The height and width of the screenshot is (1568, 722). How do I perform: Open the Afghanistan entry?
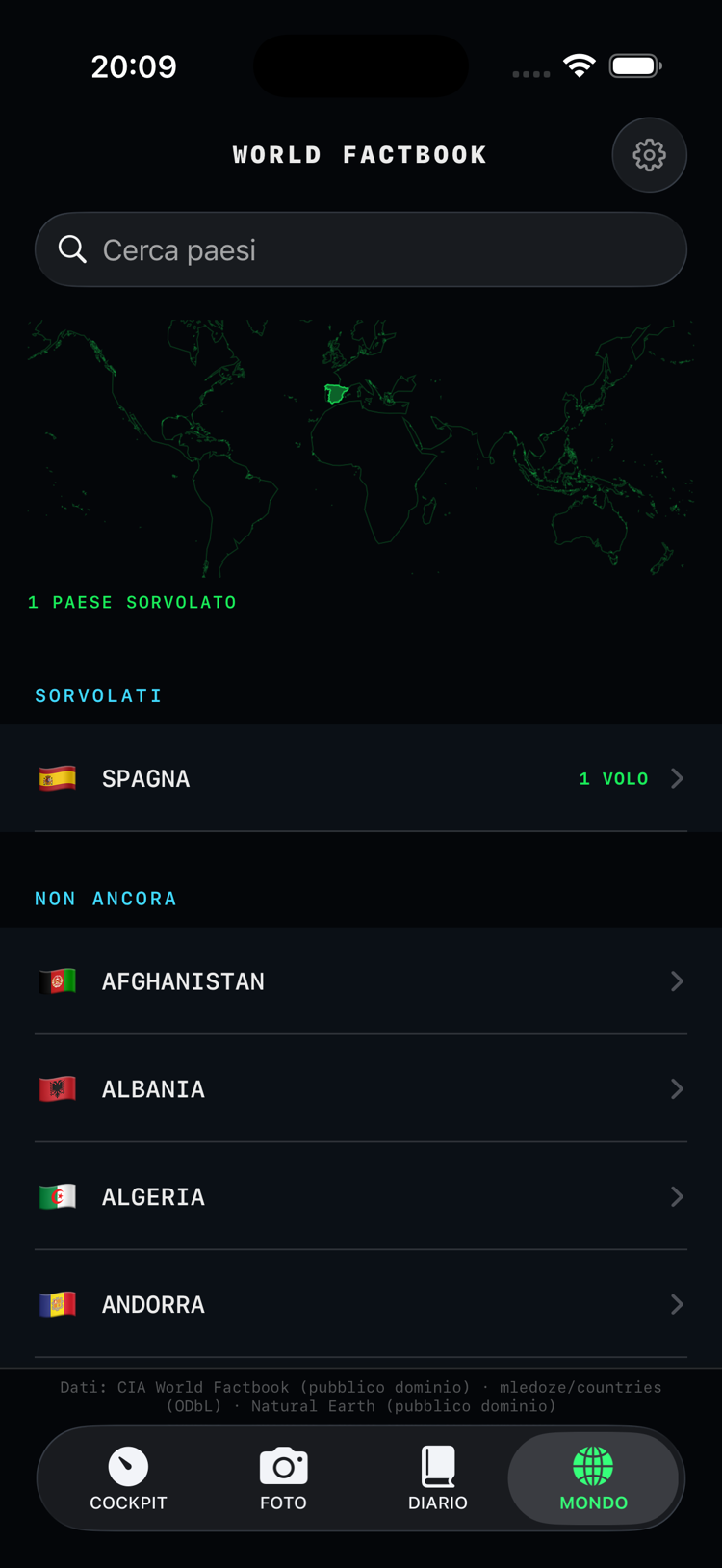pyautogui.click(x=361, y=981)
